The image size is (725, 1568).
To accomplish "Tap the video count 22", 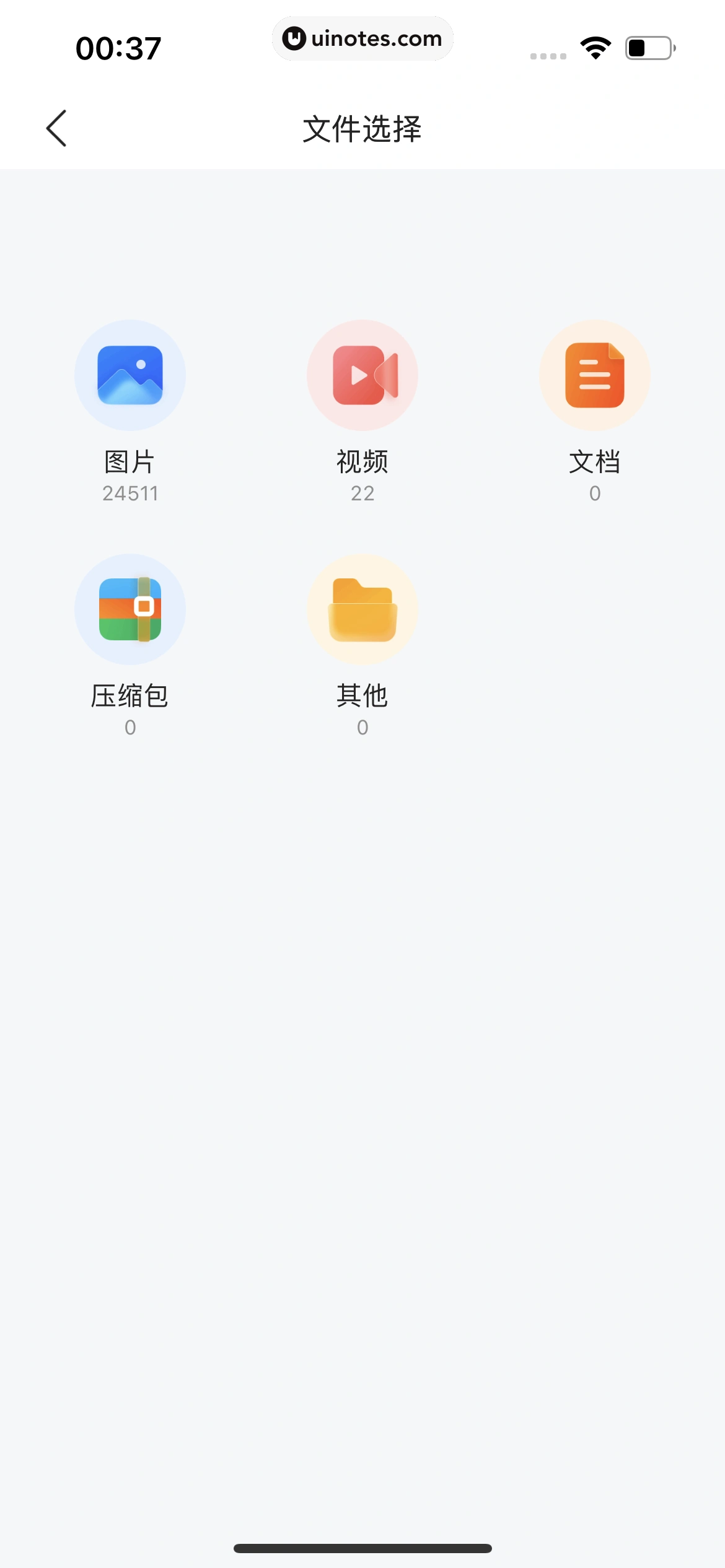I will tap(362, 493).
